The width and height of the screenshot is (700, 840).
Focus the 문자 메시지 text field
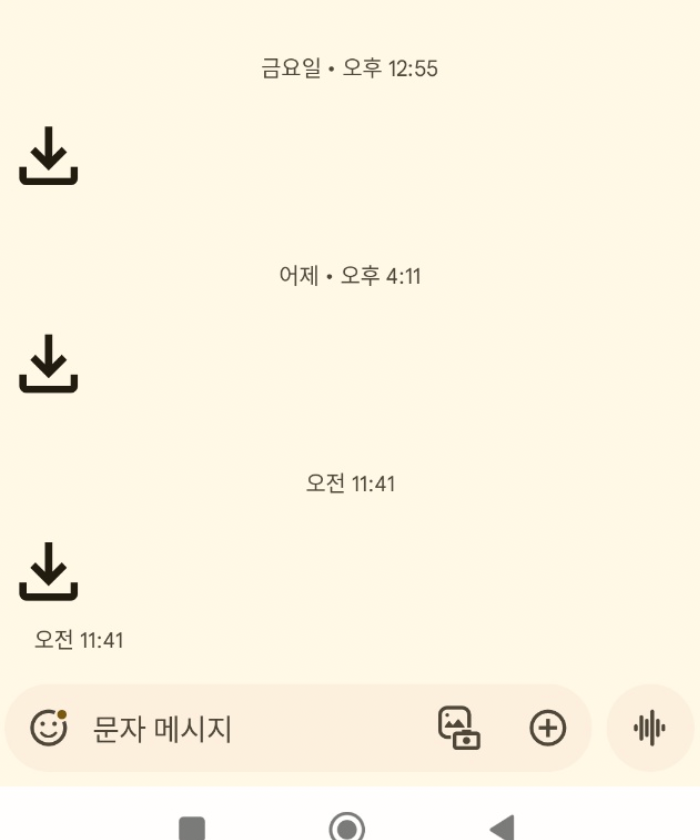click(x=250, y=728)
